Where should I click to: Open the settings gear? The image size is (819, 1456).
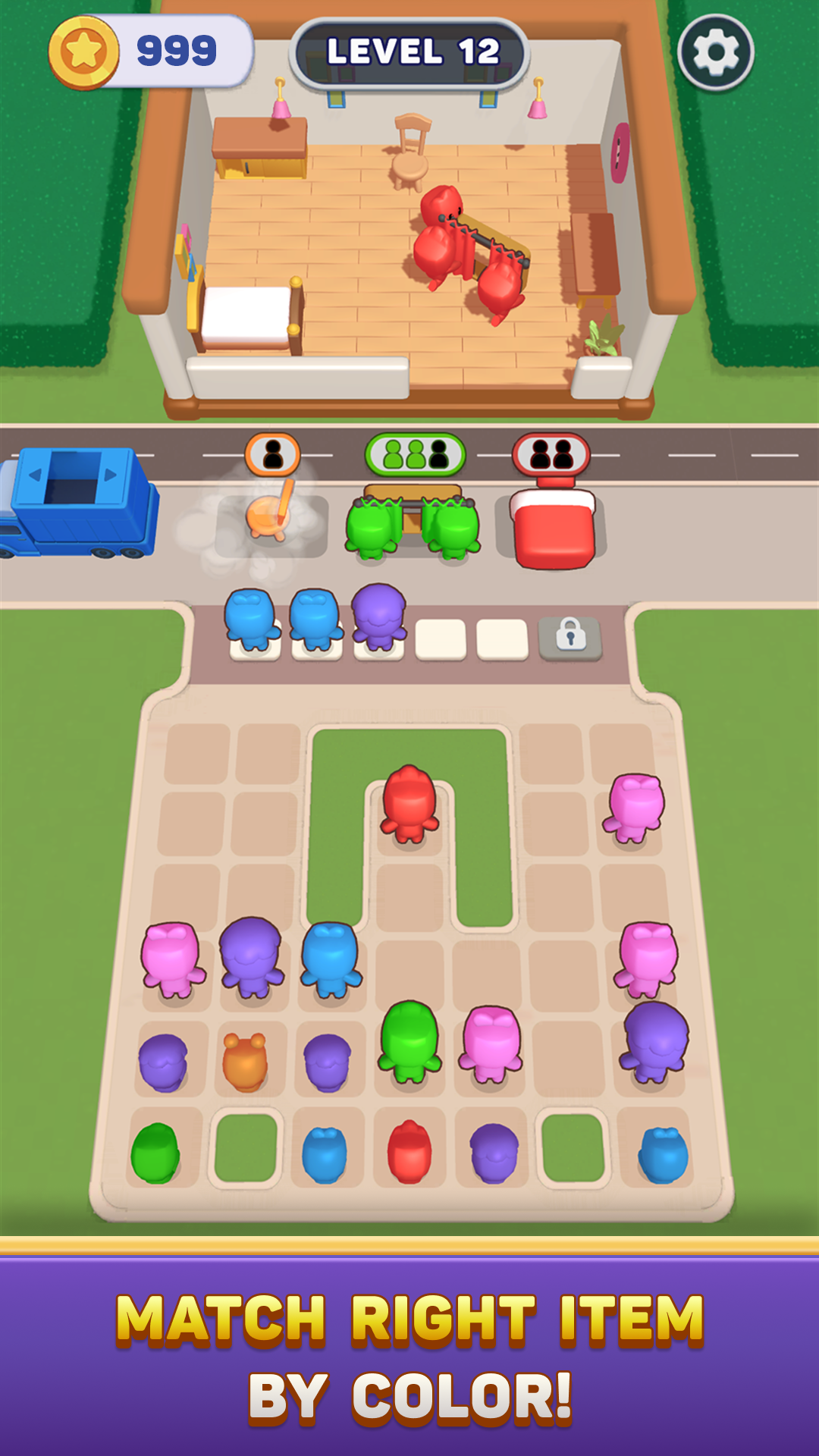(715, 52)
